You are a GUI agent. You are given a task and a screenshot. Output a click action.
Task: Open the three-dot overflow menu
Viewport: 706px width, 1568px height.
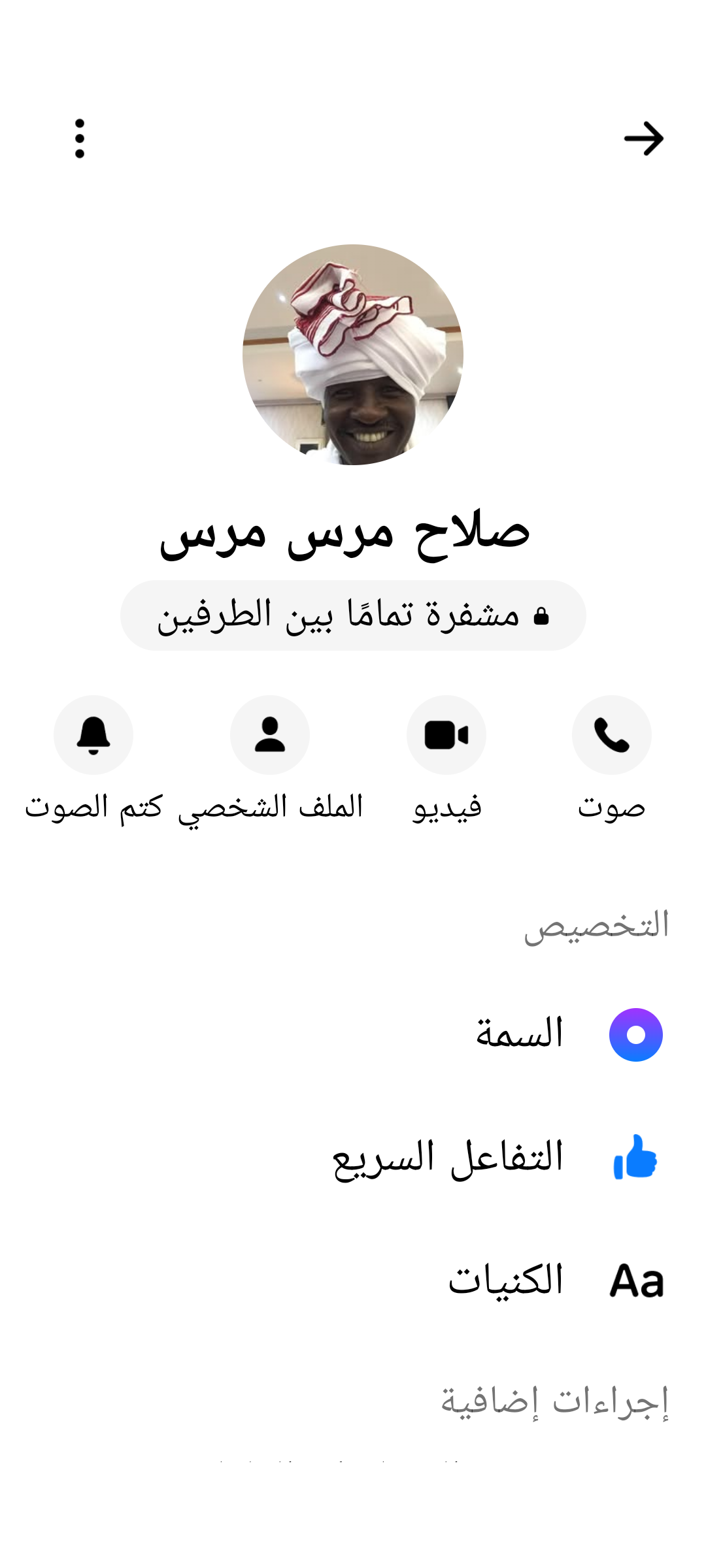[80, 139]
